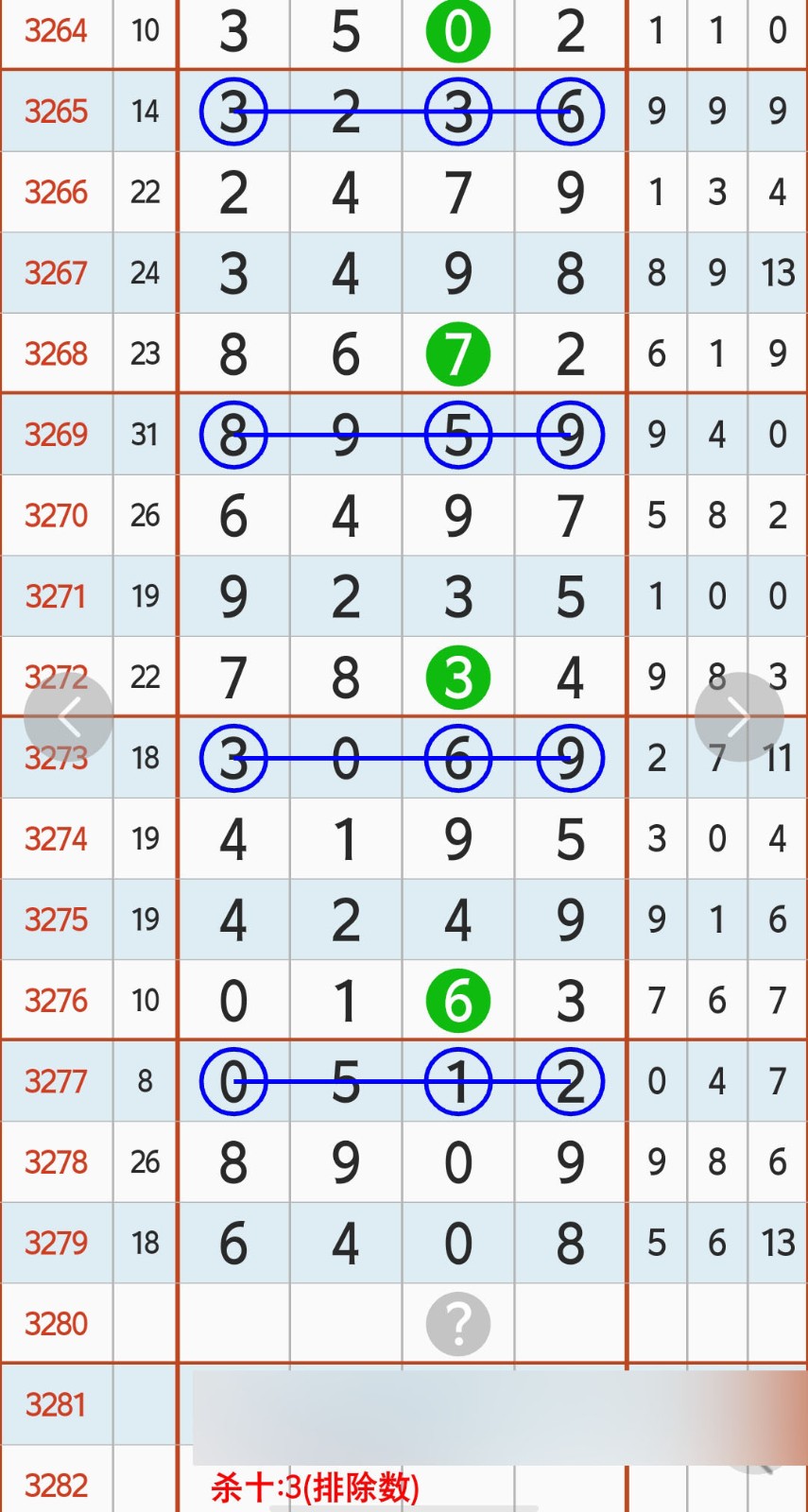Open details for draw number 3273
808x1512 pixels.
click(56, 758)
